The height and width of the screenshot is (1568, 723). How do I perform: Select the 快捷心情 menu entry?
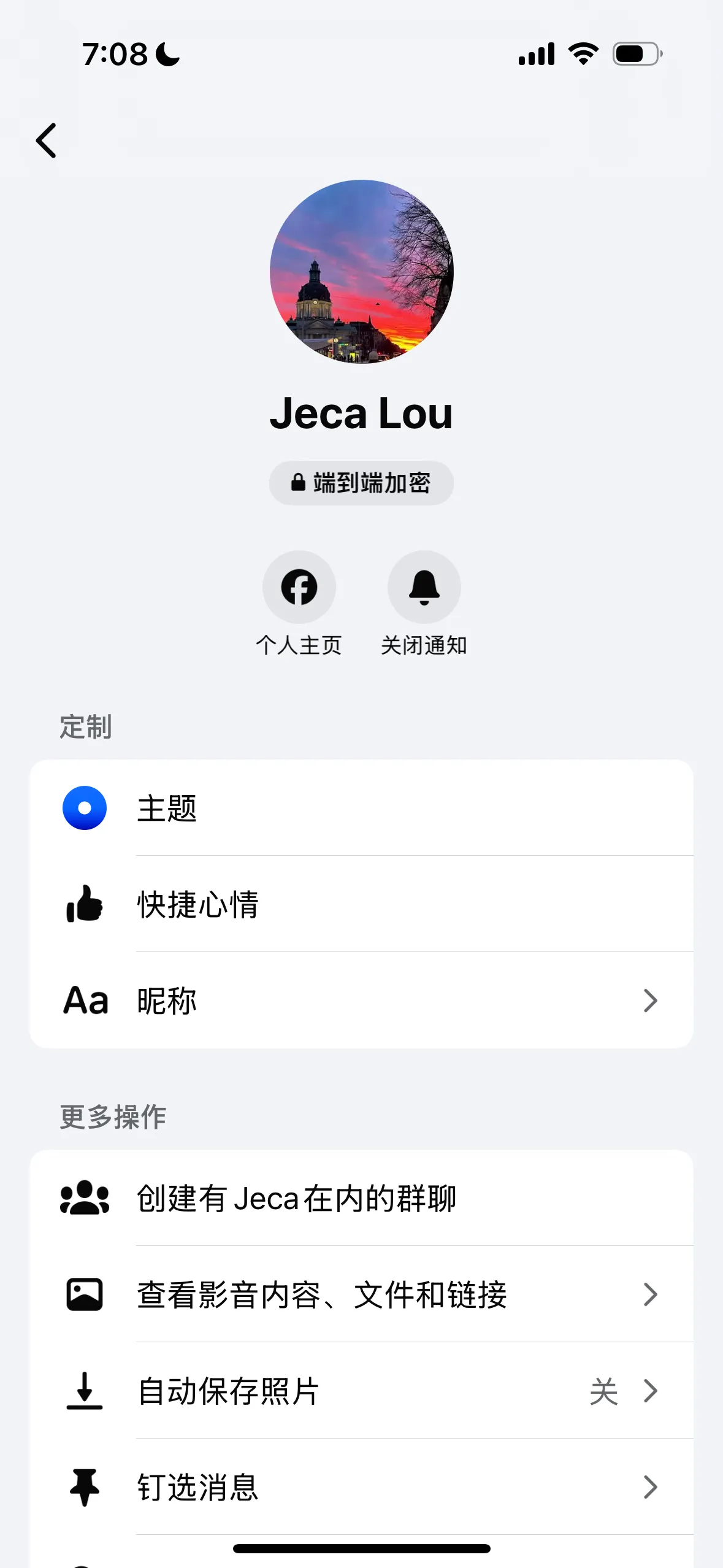tap(362, 905)
